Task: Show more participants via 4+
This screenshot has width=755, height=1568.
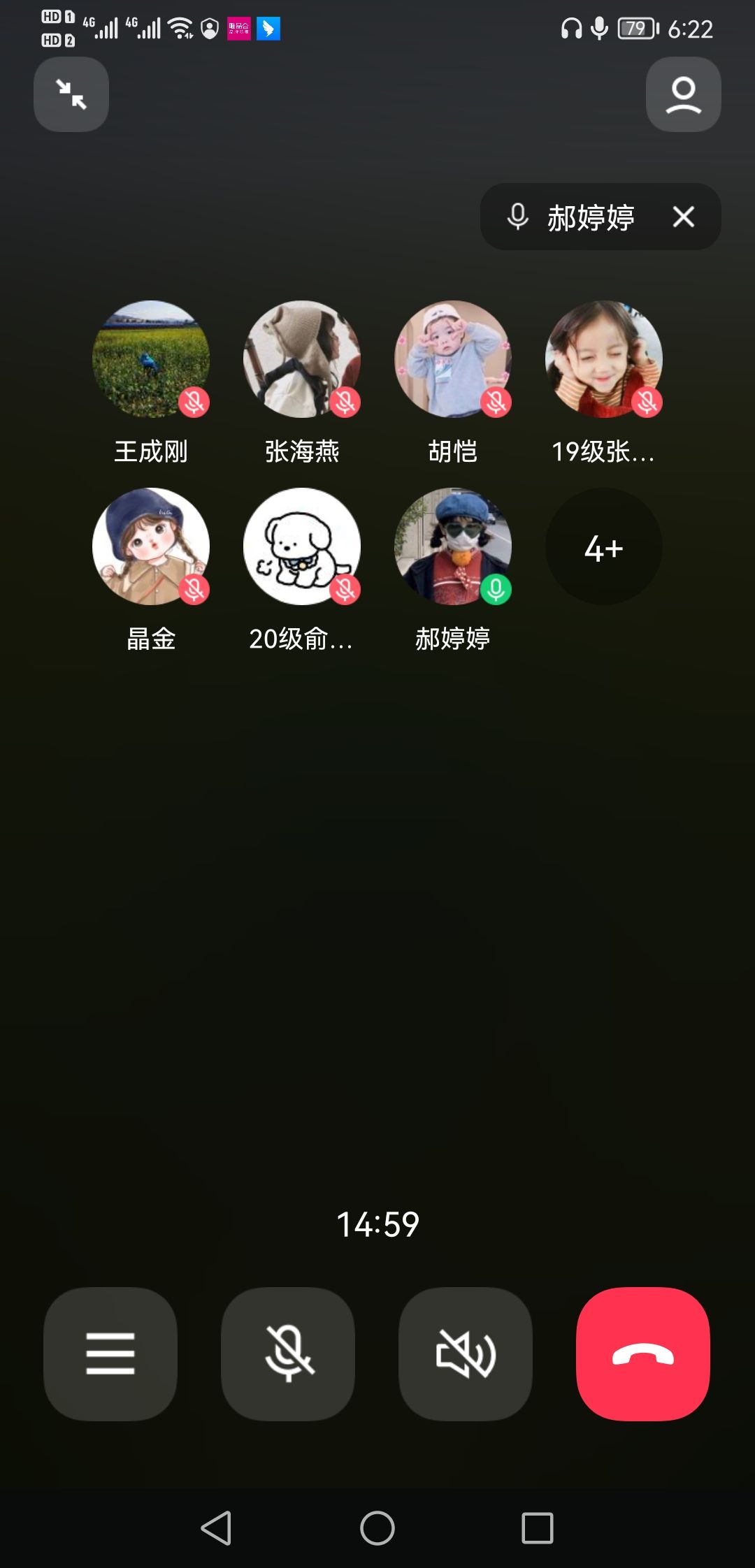Action: (x=604, y=546)
